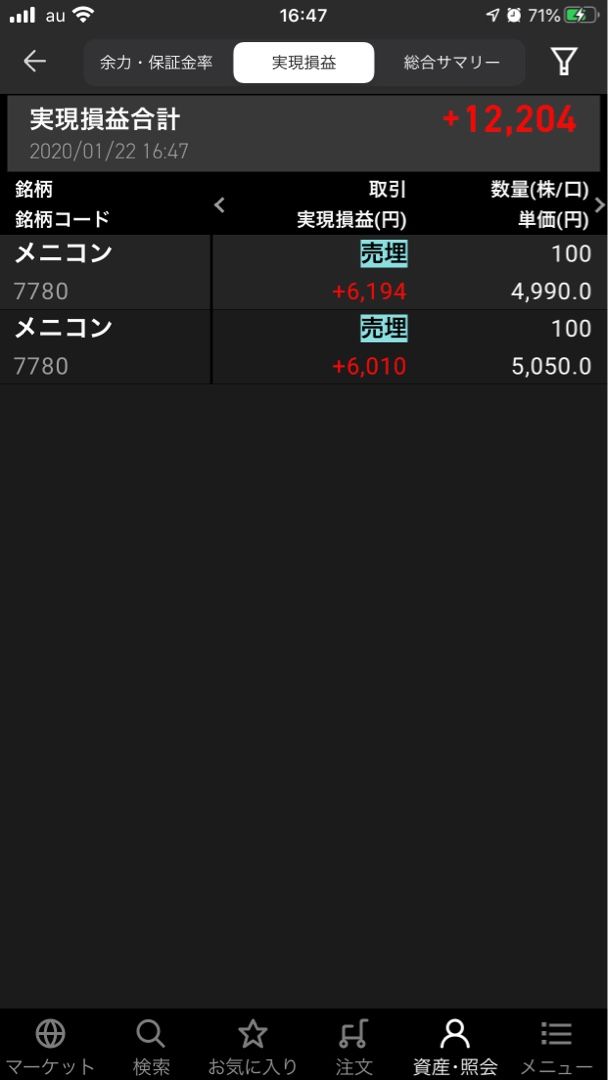This screenshot has width=608, height=1080.
Task: Open the メニコン row with +6,010 profit
Action: (x=304, y=346)
